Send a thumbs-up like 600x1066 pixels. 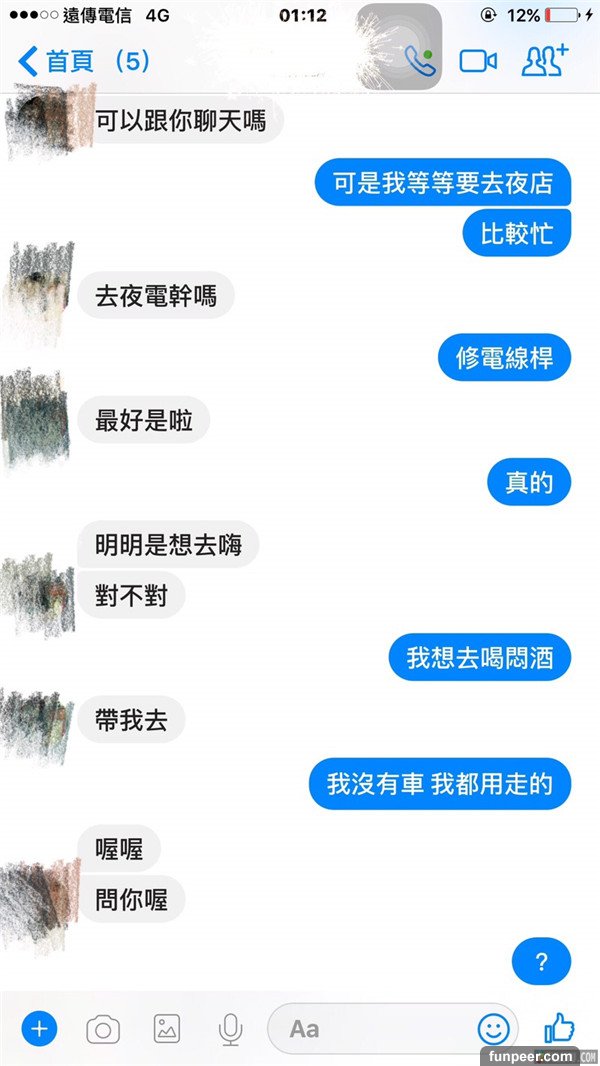[558, 1027]
